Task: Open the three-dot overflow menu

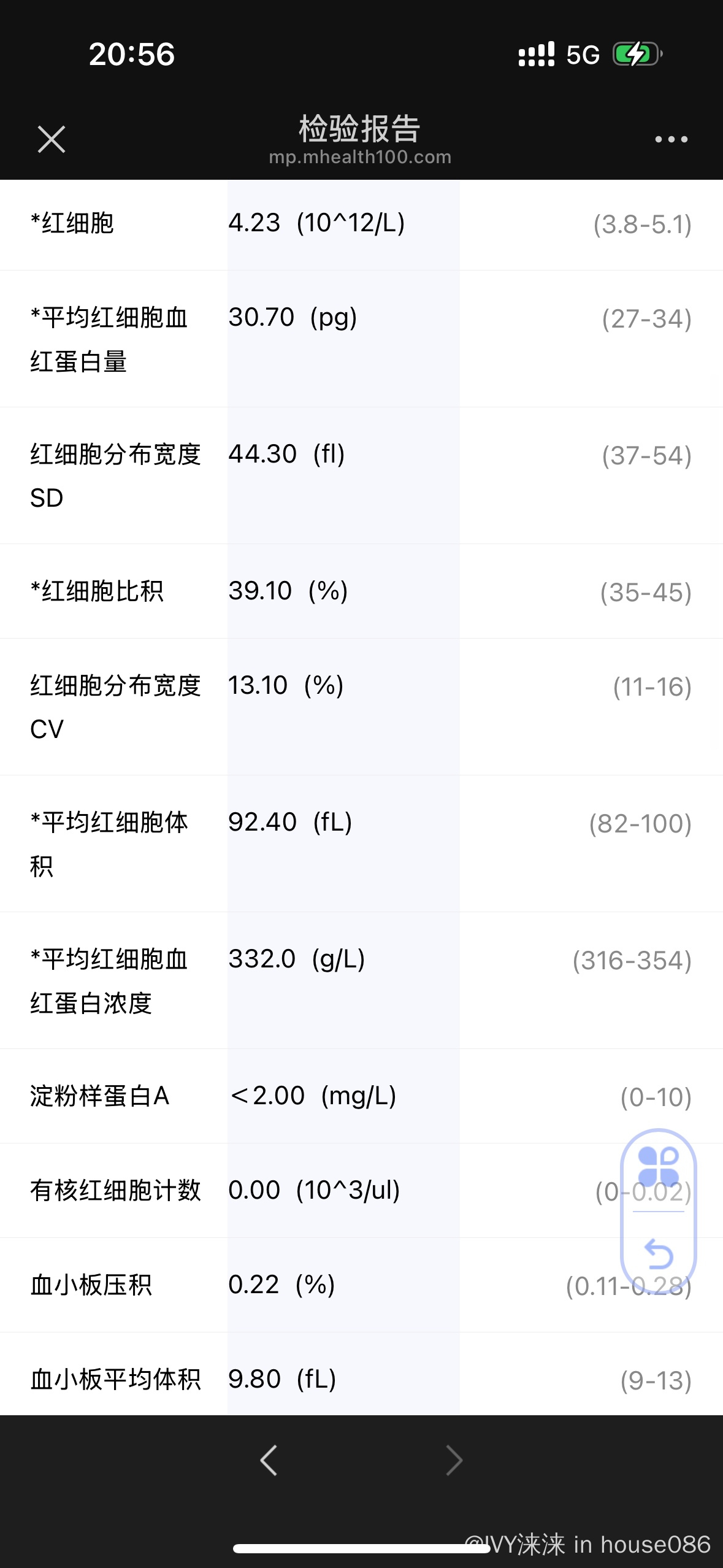Action: coord(671,139)
